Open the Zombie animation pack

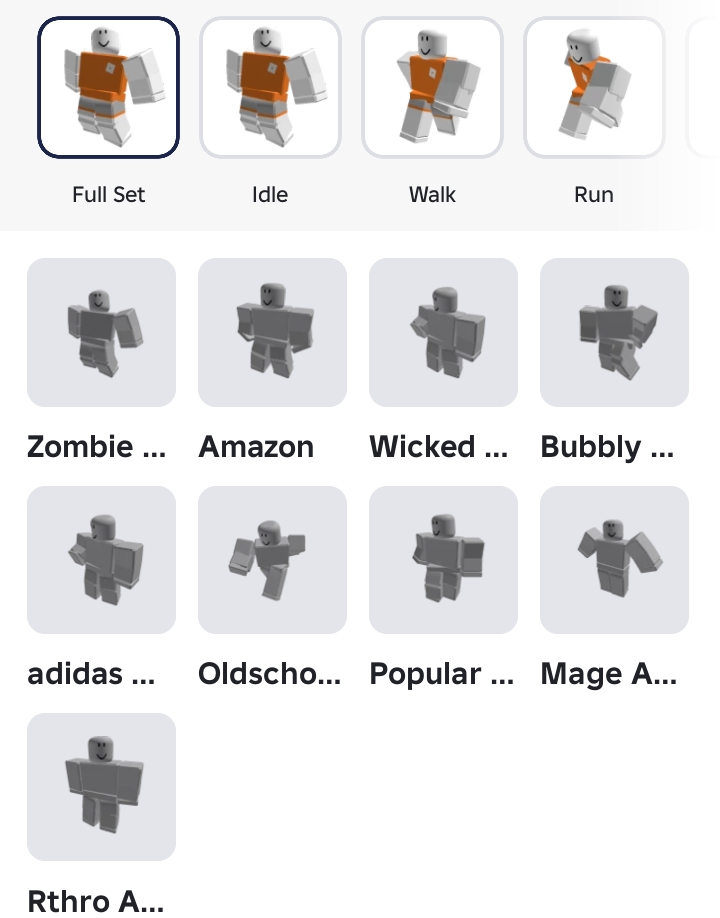(101, 332)
